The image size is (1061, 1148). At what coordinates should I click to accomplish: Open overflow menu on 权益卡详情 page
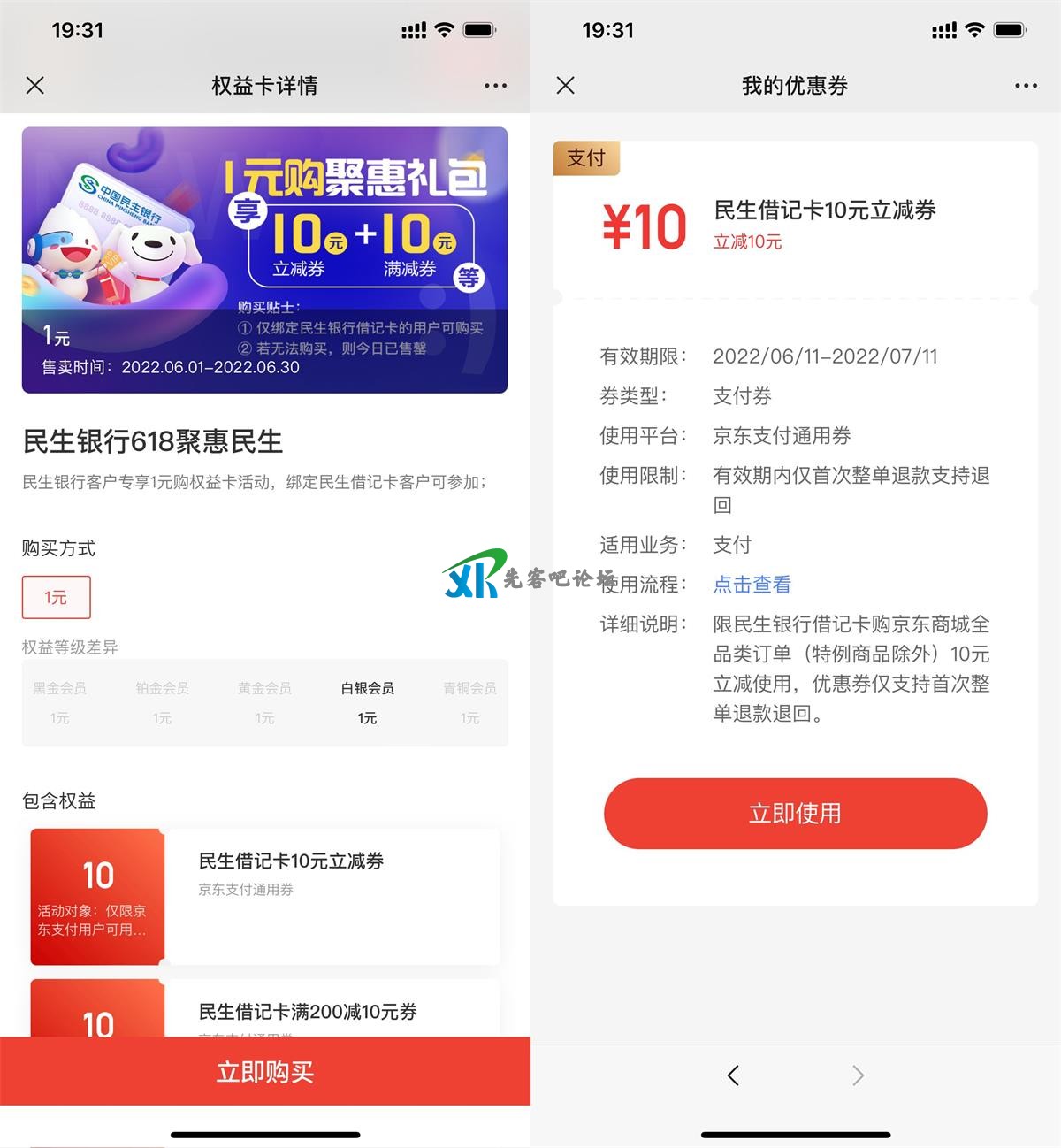495,86
